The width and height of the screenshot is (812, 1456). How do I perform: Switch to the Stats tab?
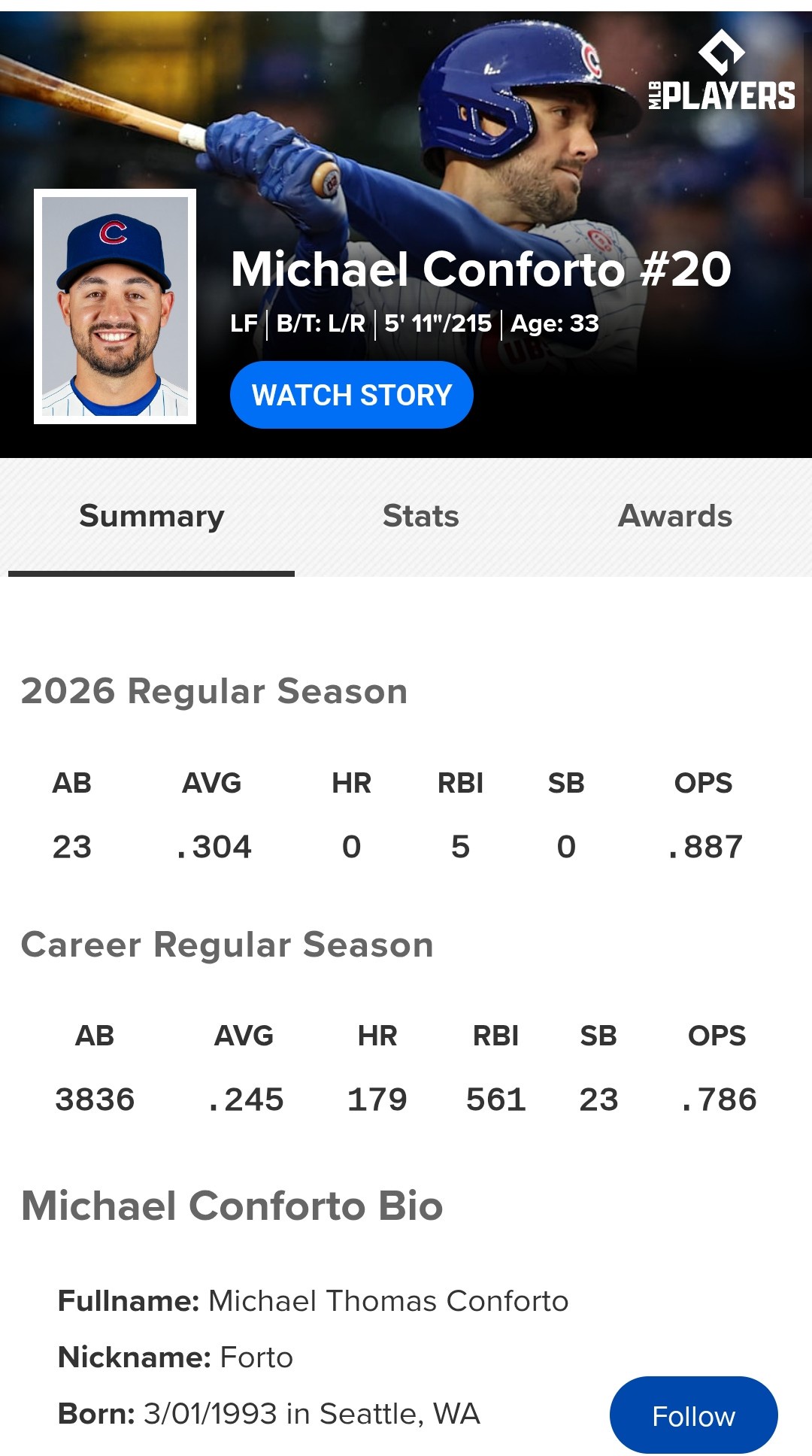click(x=420, y=517)
